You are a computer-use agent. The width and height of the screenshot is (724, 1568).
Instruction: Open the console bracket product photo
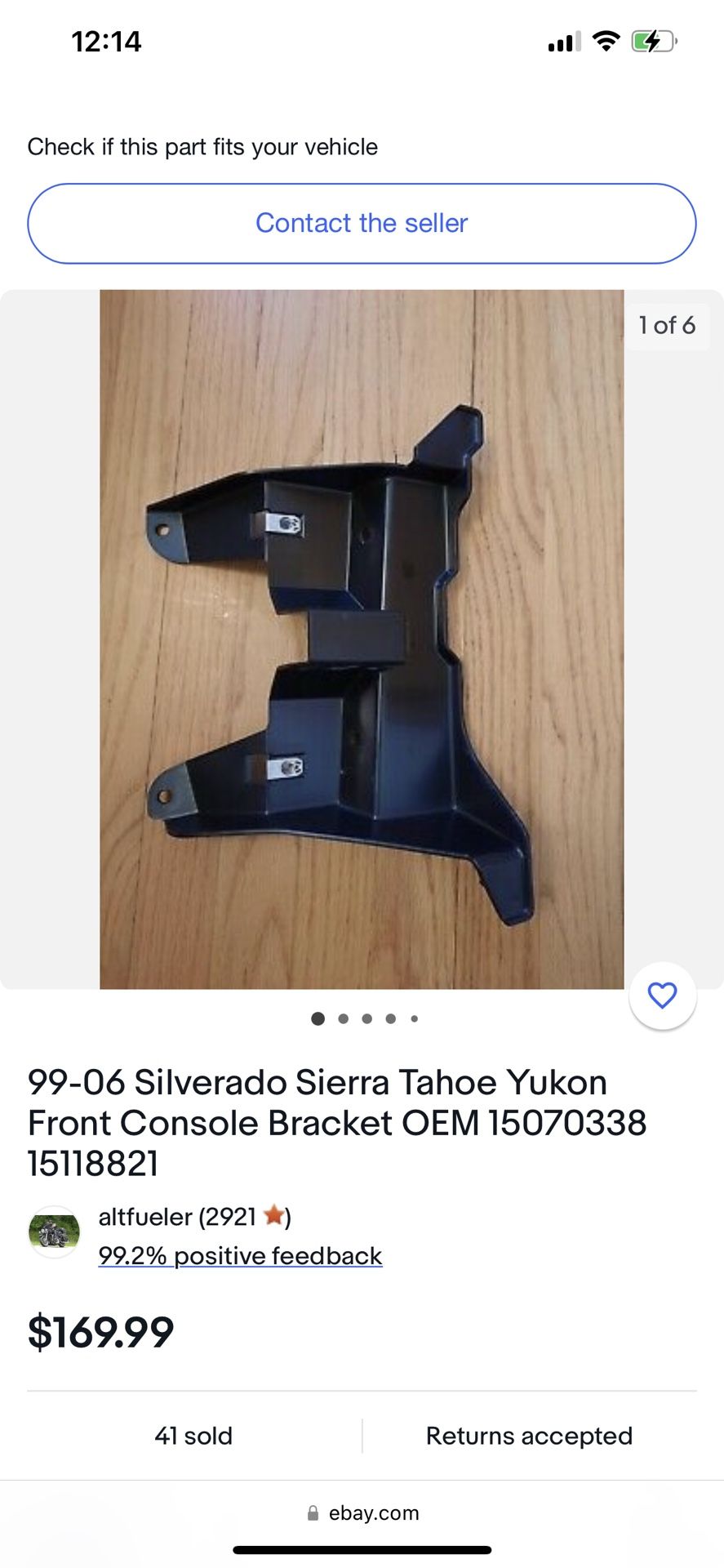click(x=362, y=639)
